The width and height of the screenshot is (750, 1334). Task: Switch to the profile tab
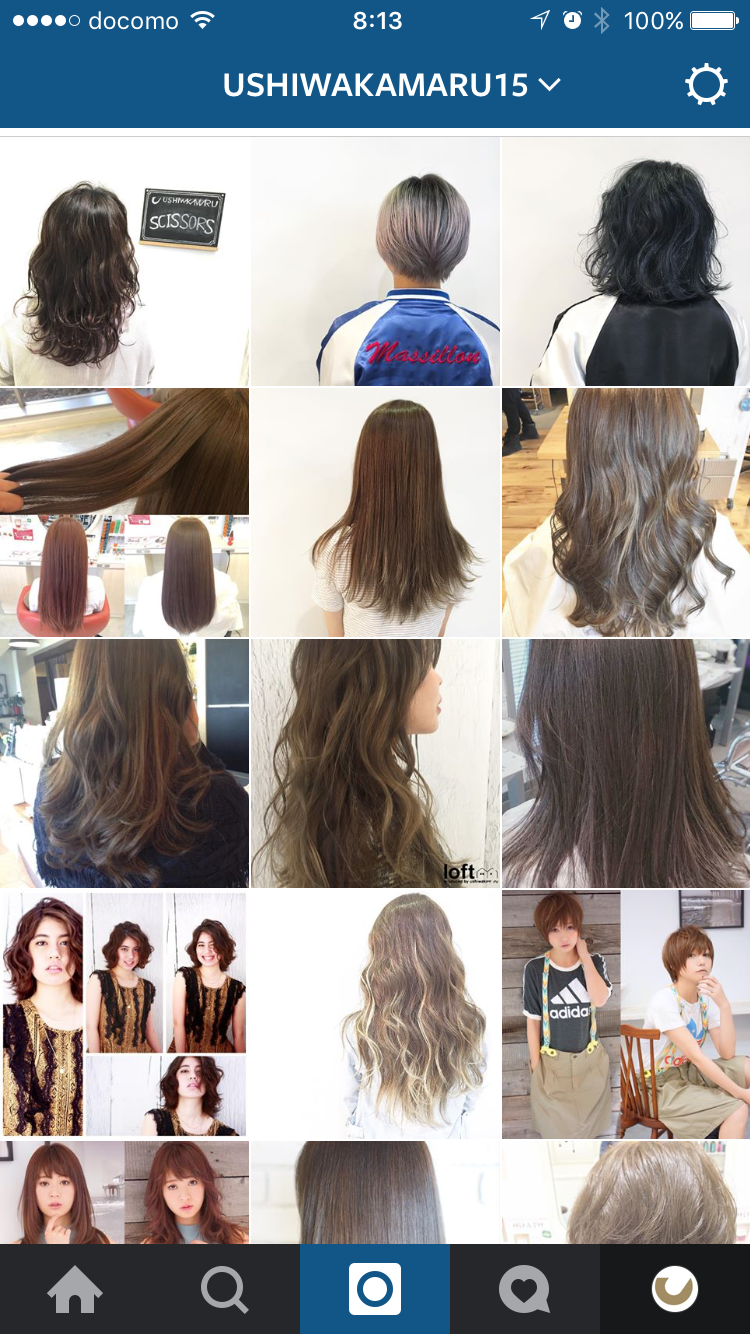pyautogui.click(x=675, y=1290)
